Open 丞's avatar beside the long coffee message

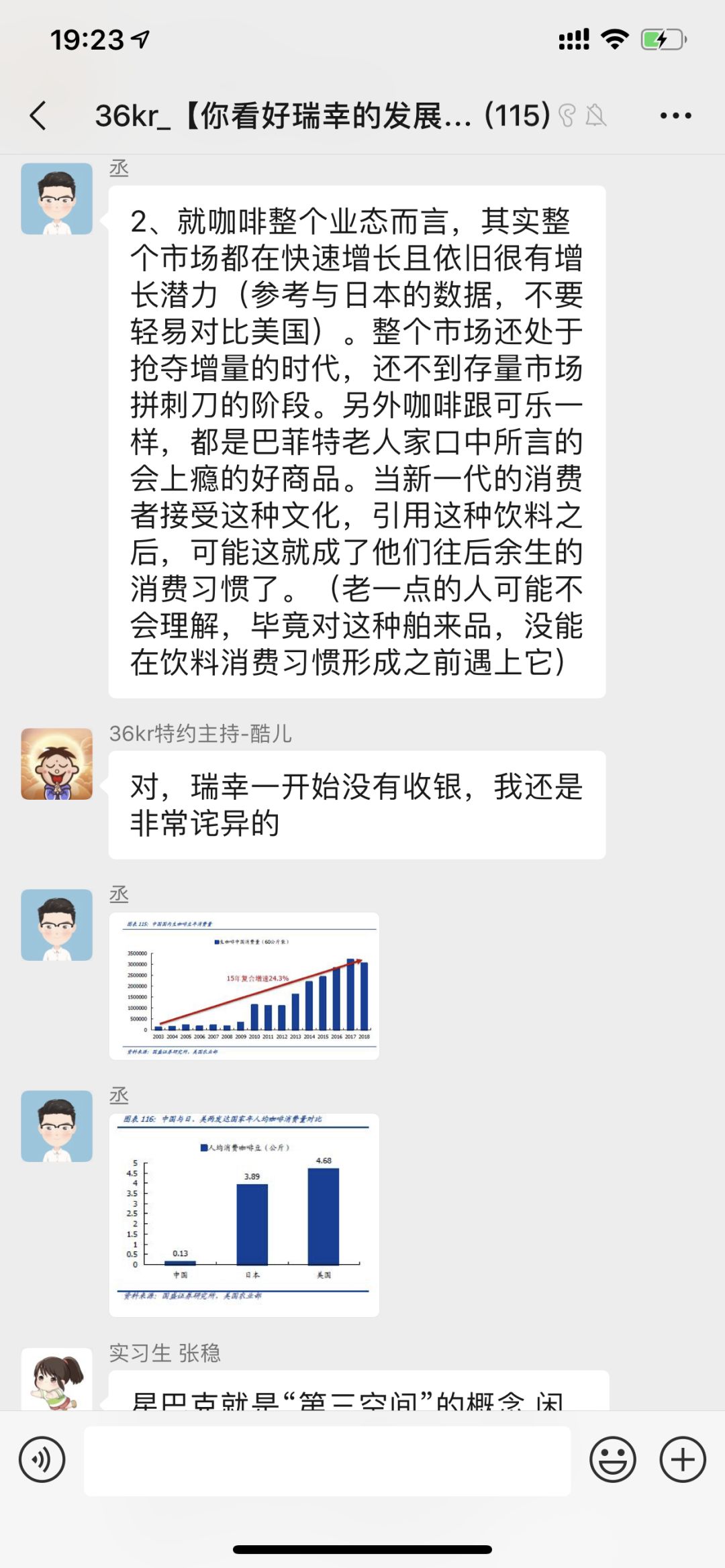57,199
